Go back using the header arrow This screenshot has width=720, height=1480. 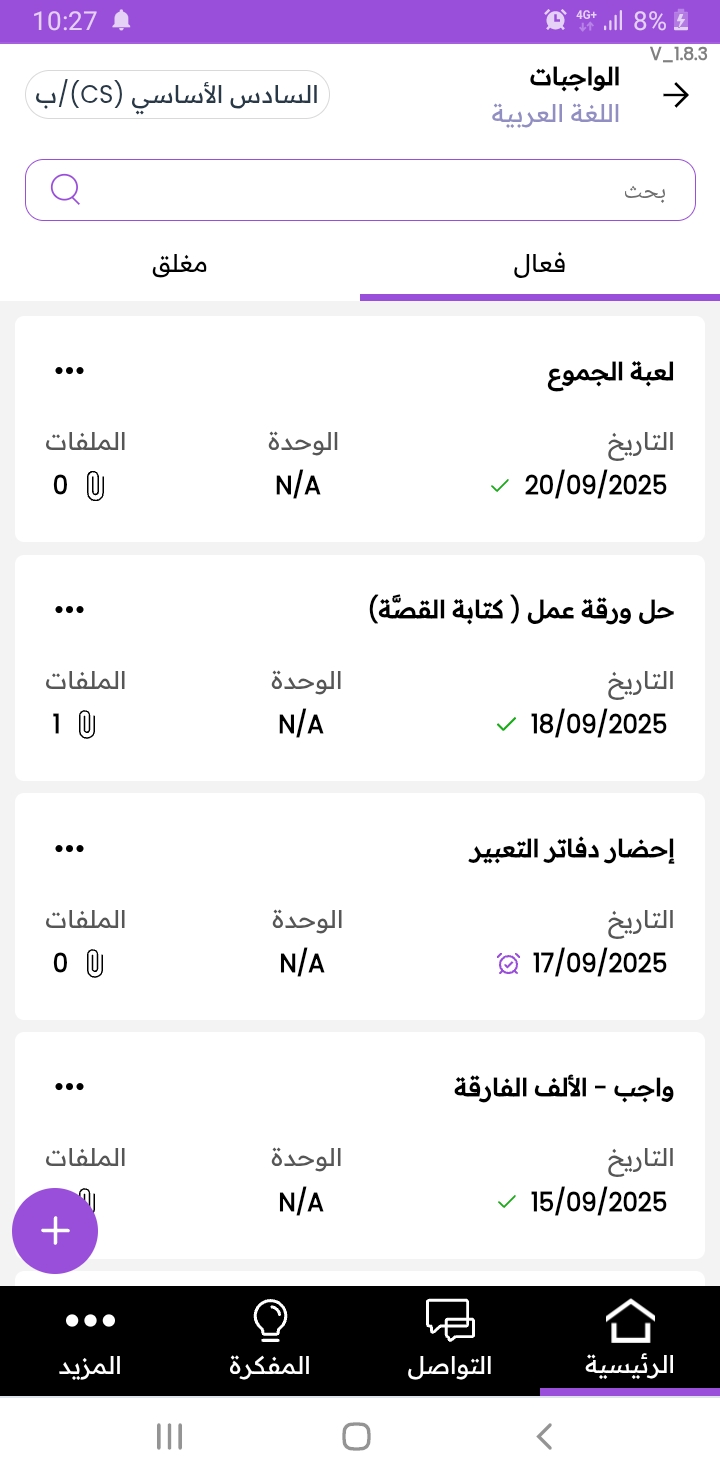click(677, 95)
